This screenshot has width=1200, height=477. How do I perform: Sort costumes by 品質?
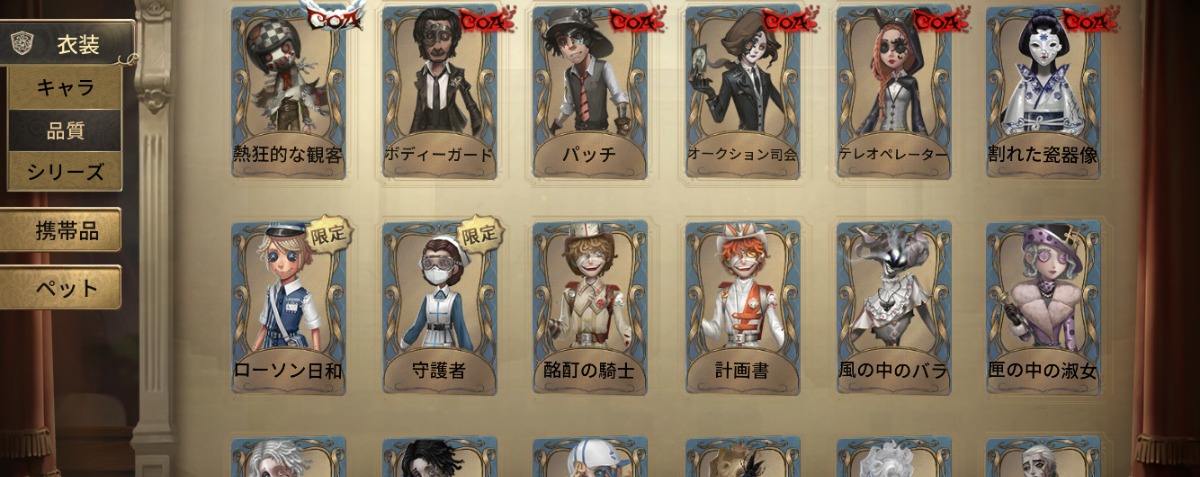click(x=65, y=130)
